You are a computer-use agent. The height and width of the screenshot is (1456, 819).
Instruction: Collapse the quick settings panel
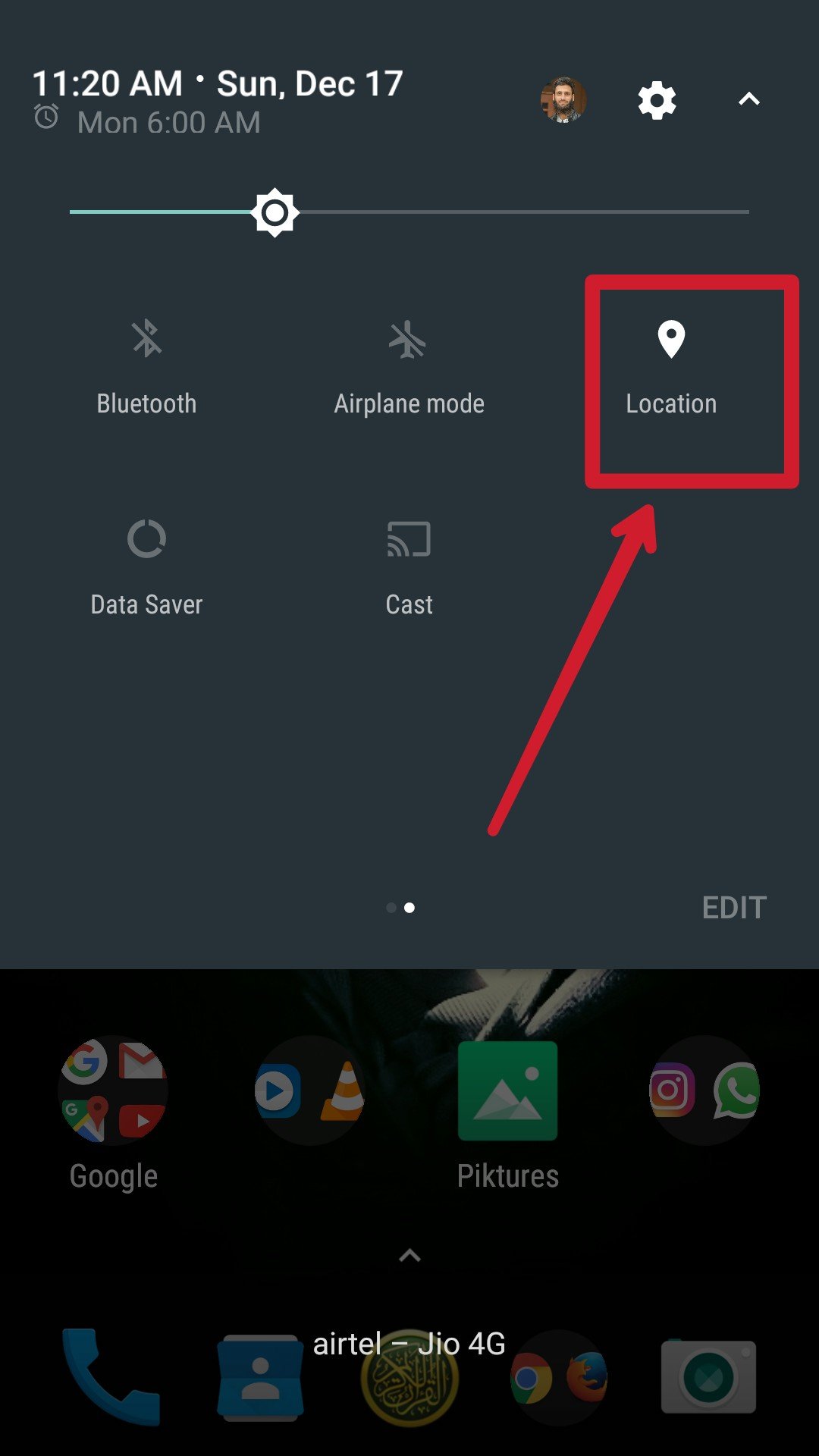(748, 99)
